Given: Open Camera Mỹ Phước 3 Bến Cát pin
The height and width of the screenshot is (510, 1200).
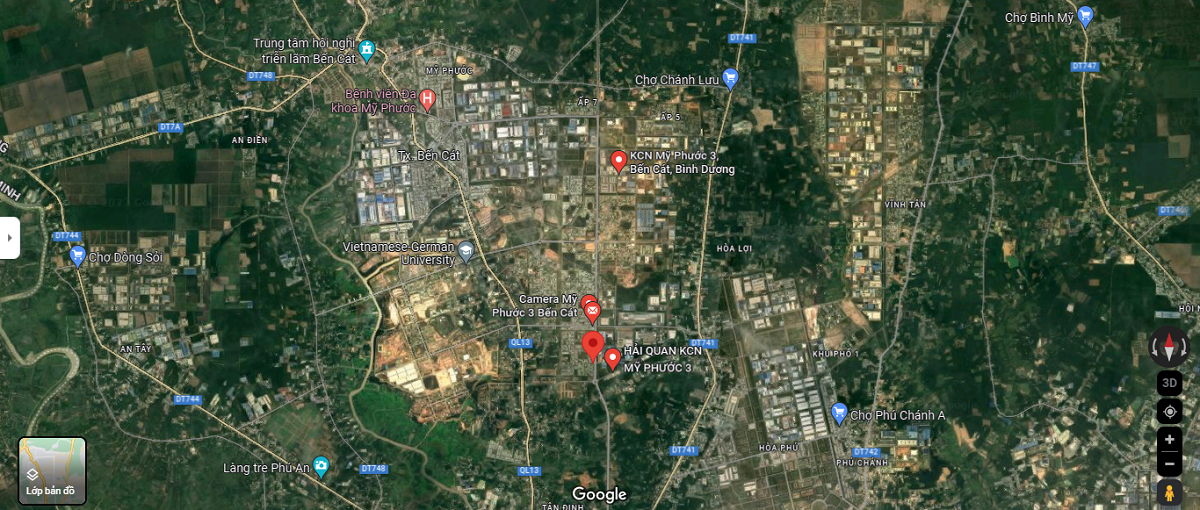Looking at the screenshot, I should click(588, 302).
